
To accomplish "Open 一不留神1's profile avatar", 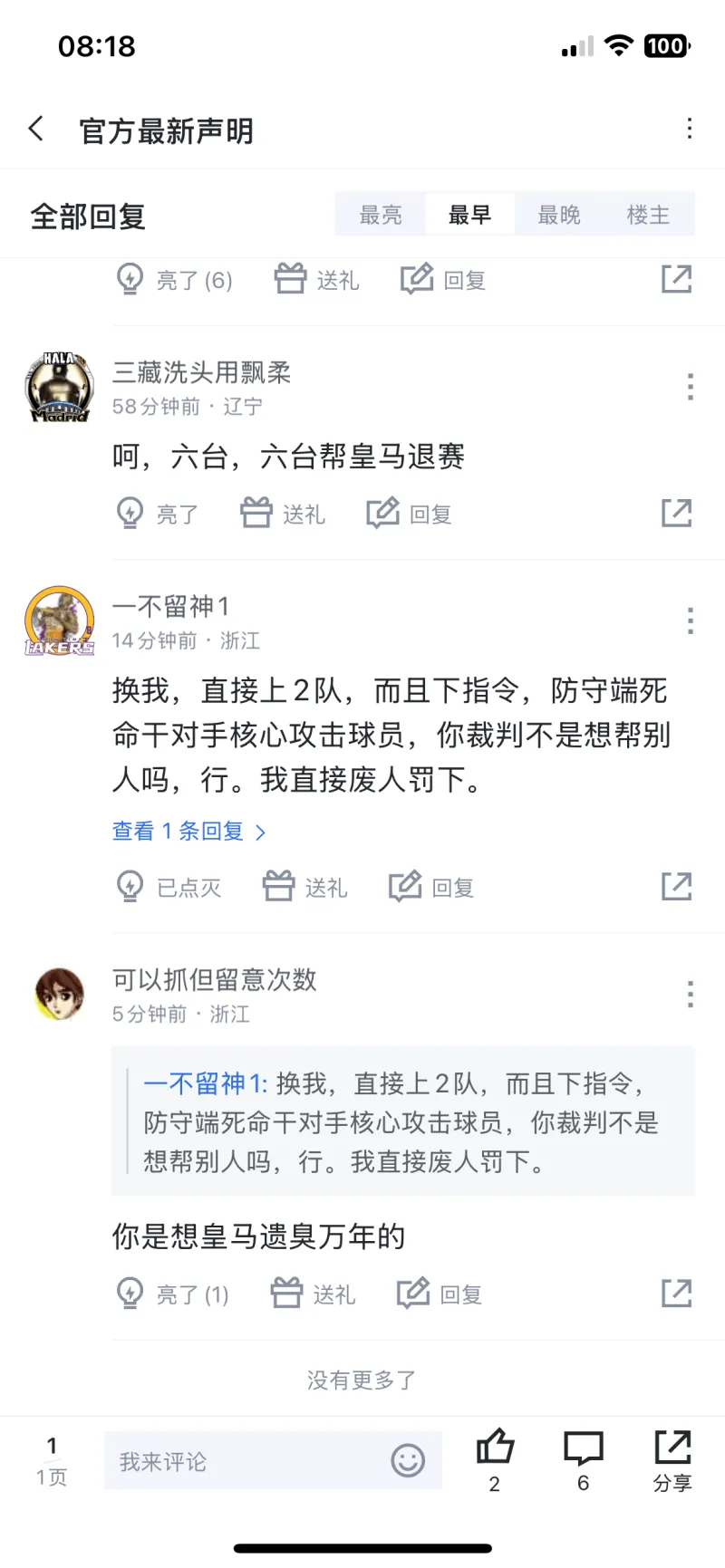I will coord(59,620).
